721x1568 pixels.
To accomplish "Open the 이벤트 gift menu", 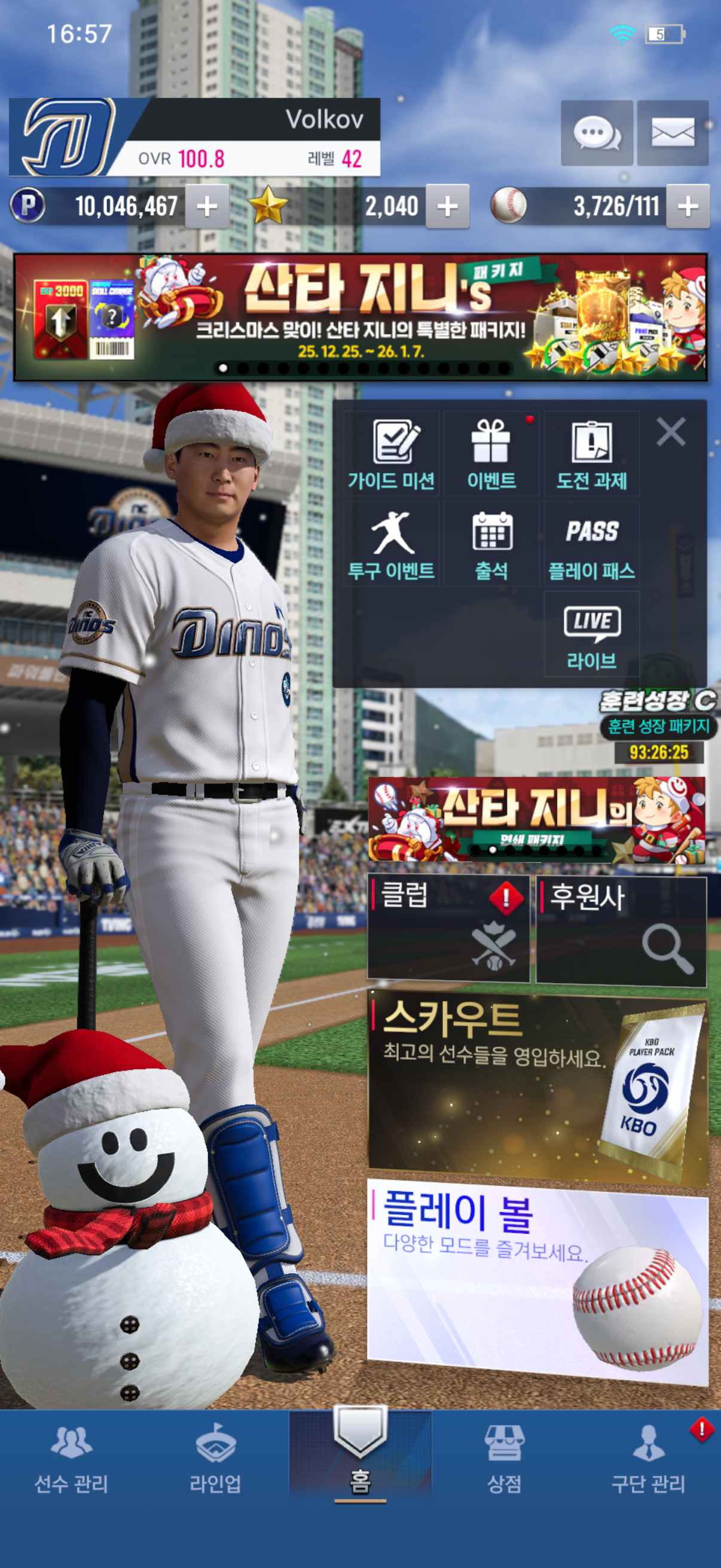I will (x=491, y=454).
